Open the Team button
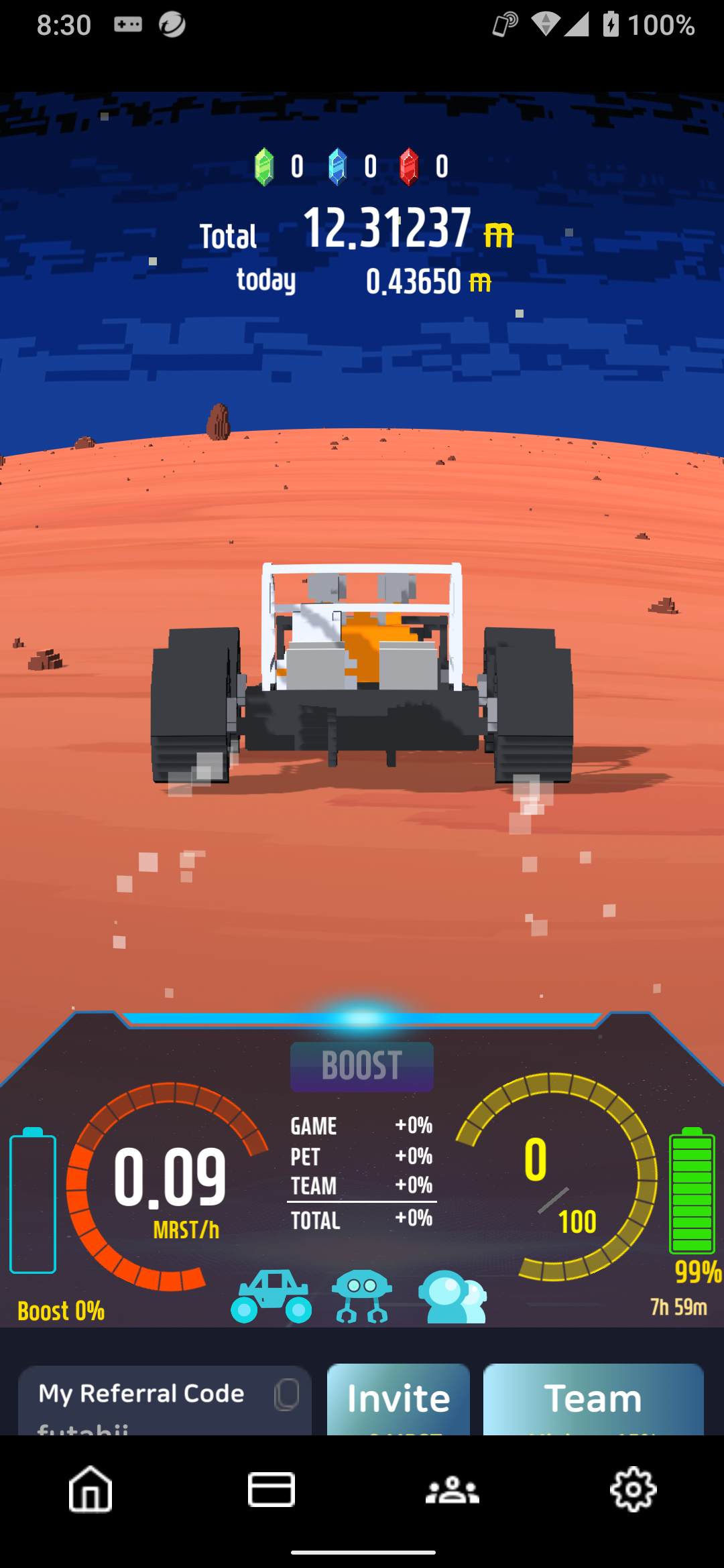Image resolution: width=724 pixels, height=1568 pixels. point(593,1399)
